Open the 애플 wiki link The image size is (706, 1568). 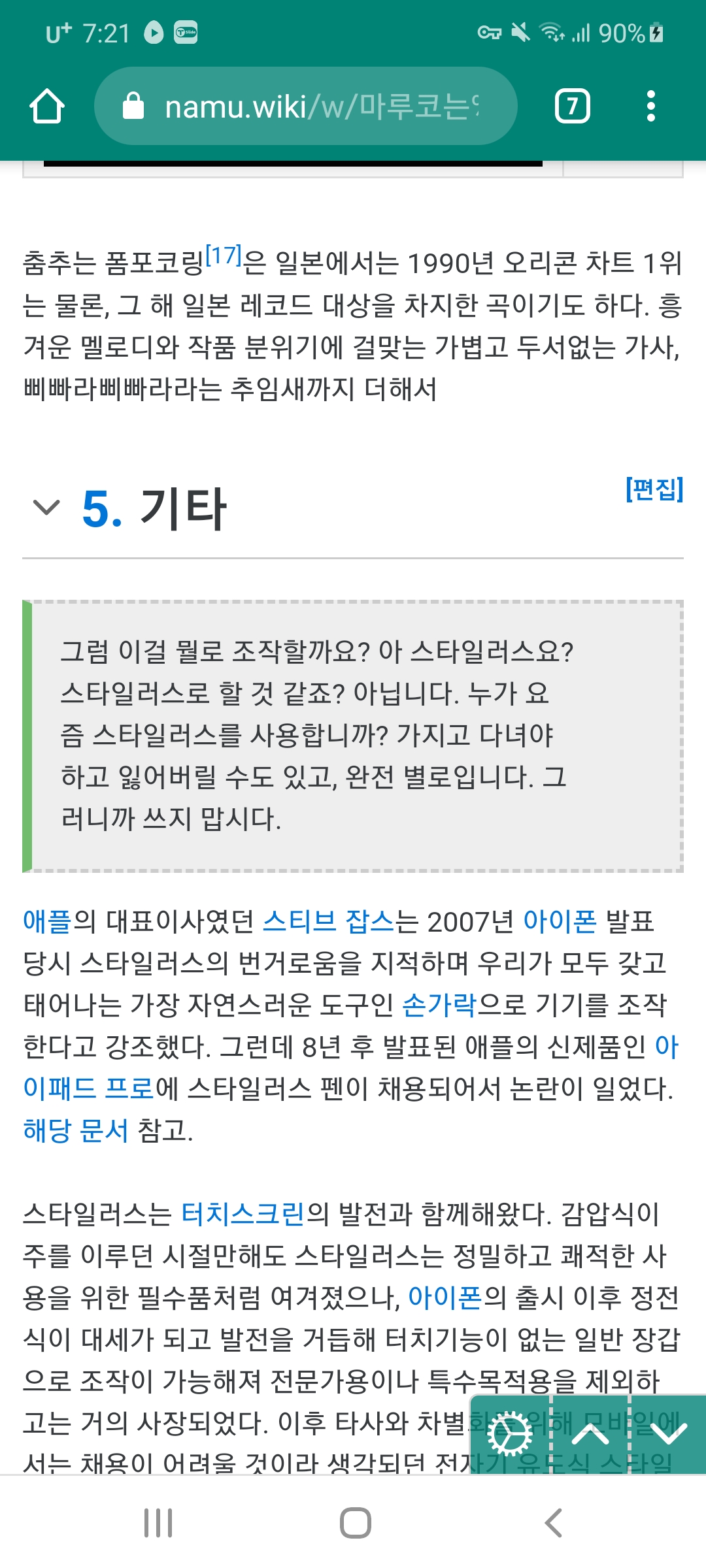click(46, 921)
